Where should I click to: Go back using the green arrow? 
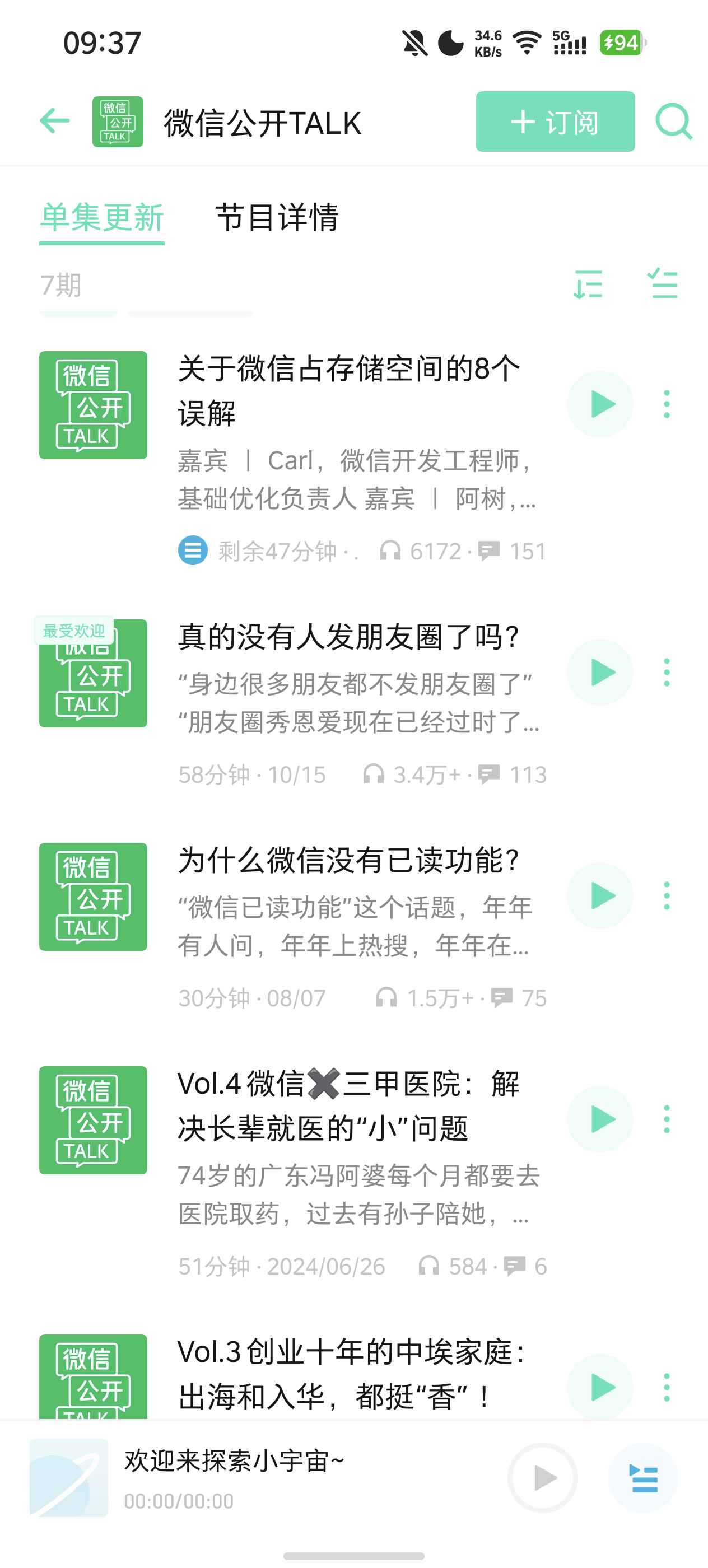coord(55,121)
